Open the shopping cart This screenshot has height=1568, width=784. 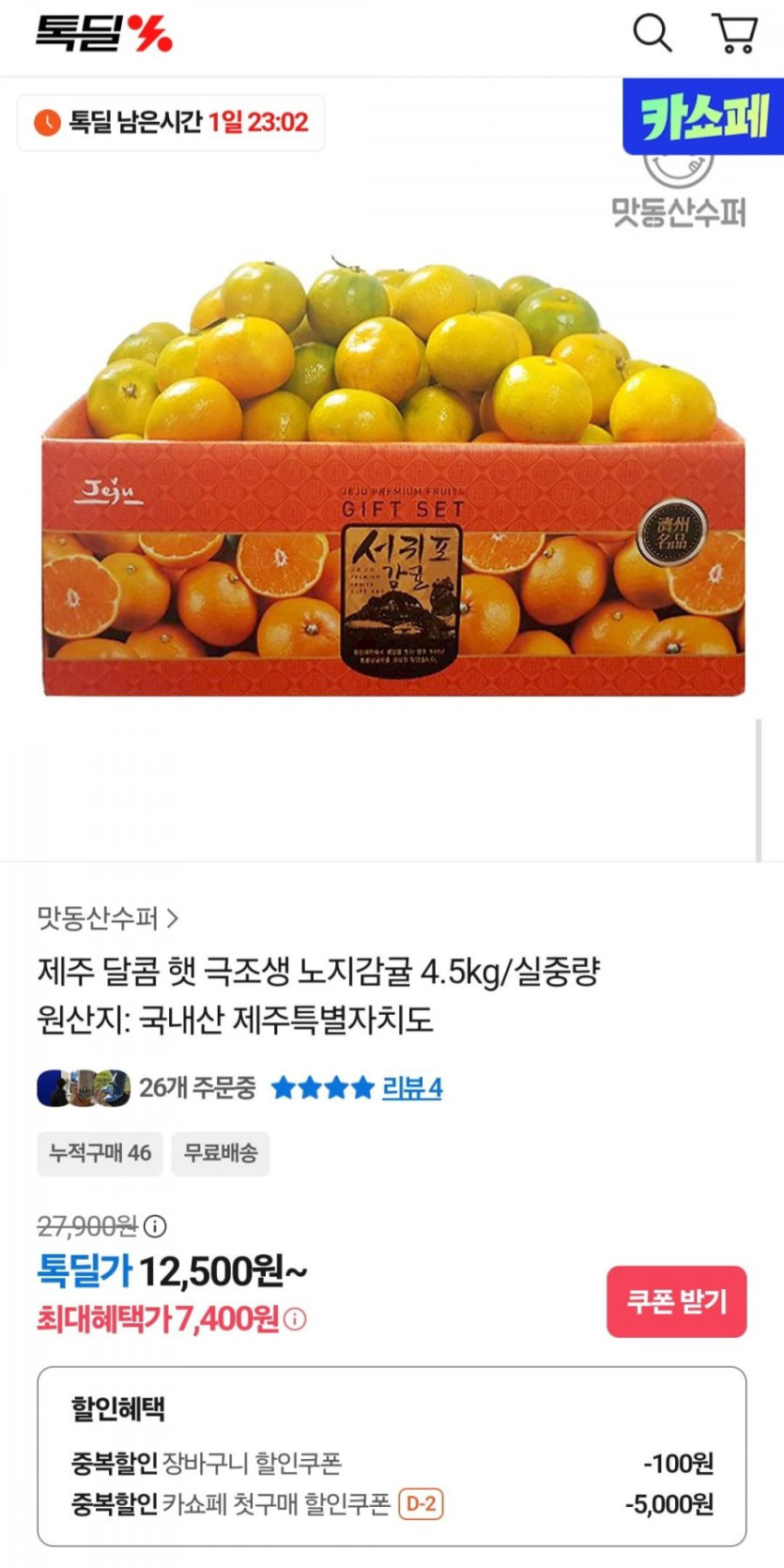click(x=735, y=33)
